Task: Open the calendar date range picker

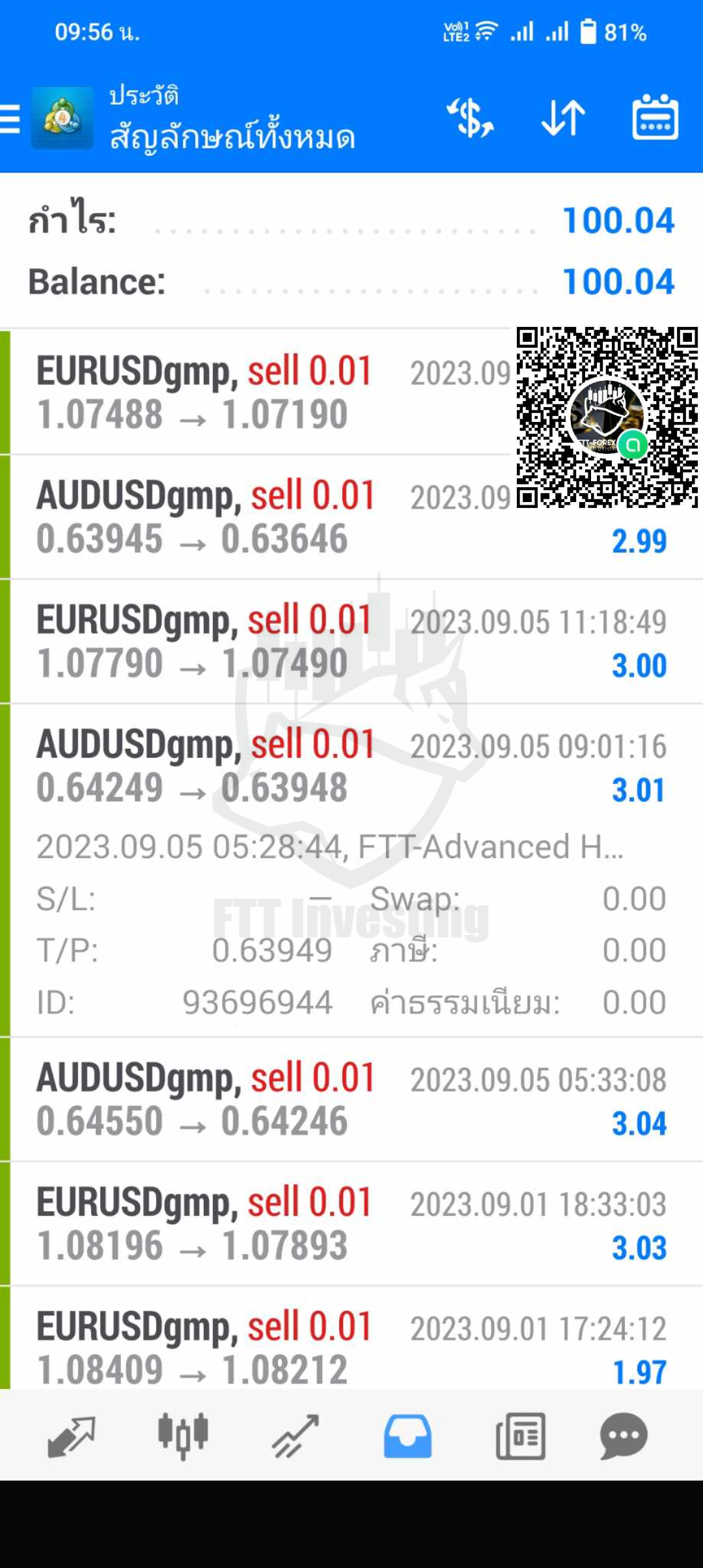Action: tap(655, 117)
